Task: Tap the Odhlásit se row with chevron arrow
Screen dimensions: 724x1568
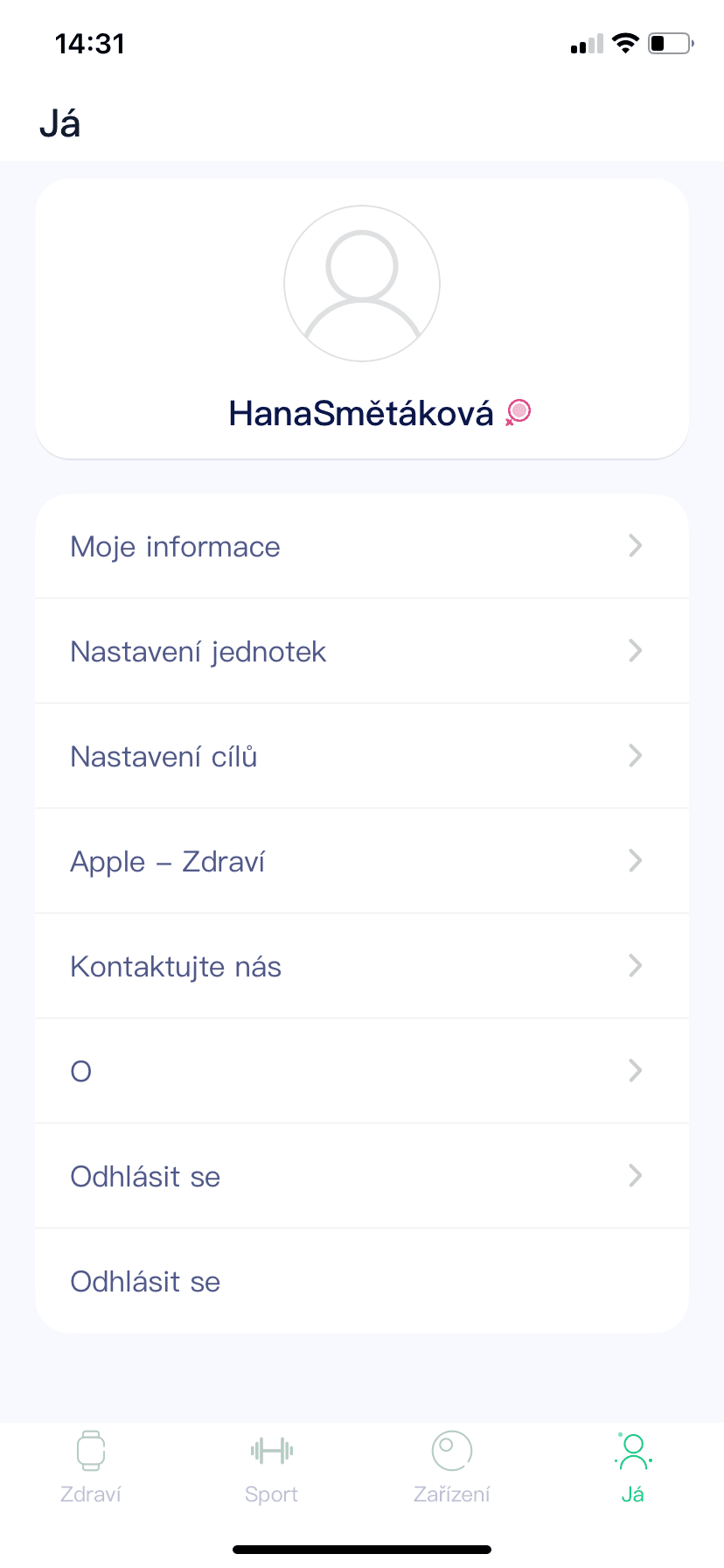Action: click(362, 1177)
